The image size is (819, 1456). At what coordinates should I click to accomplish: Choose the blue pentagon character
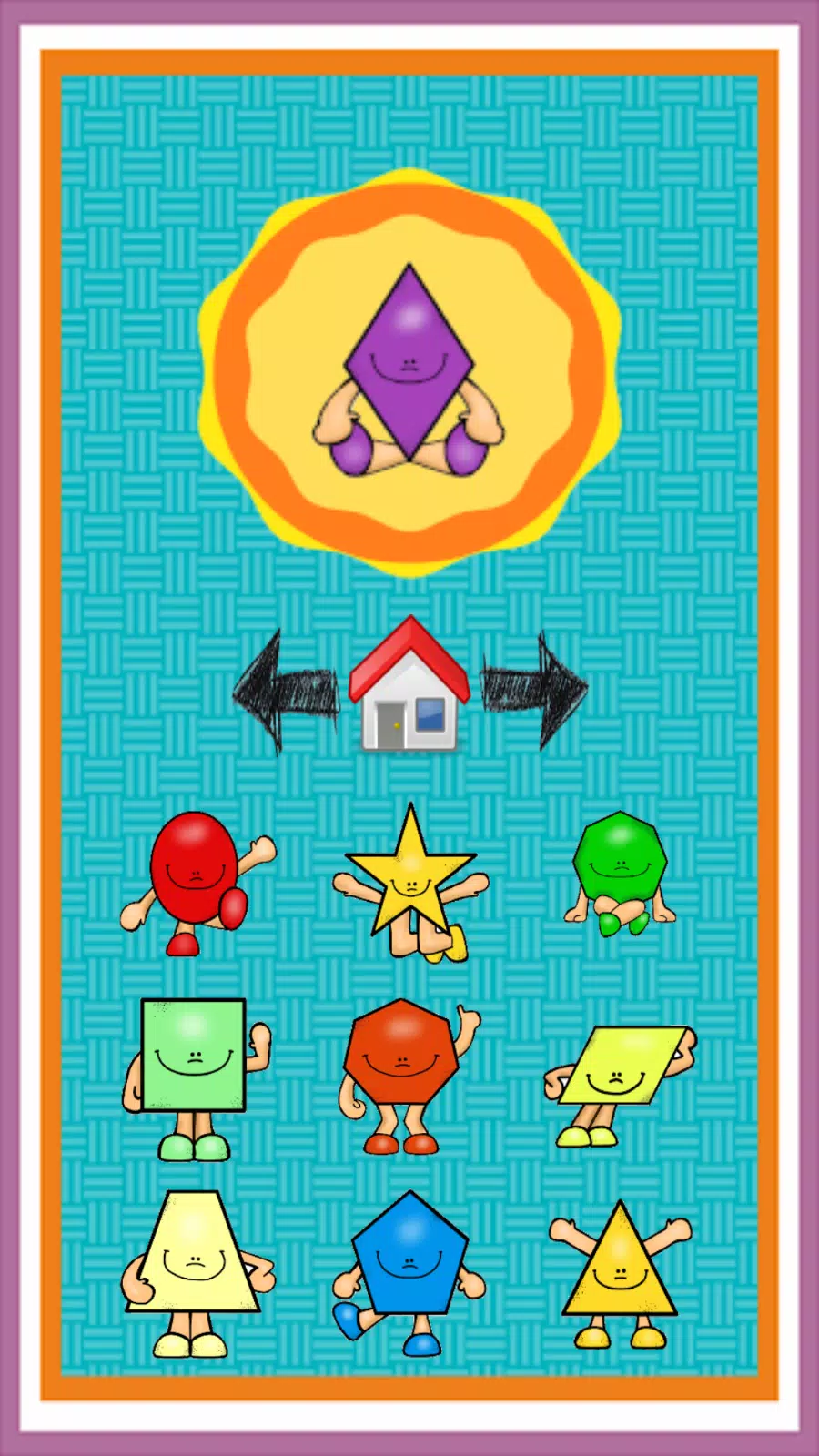click(409, 1270)
